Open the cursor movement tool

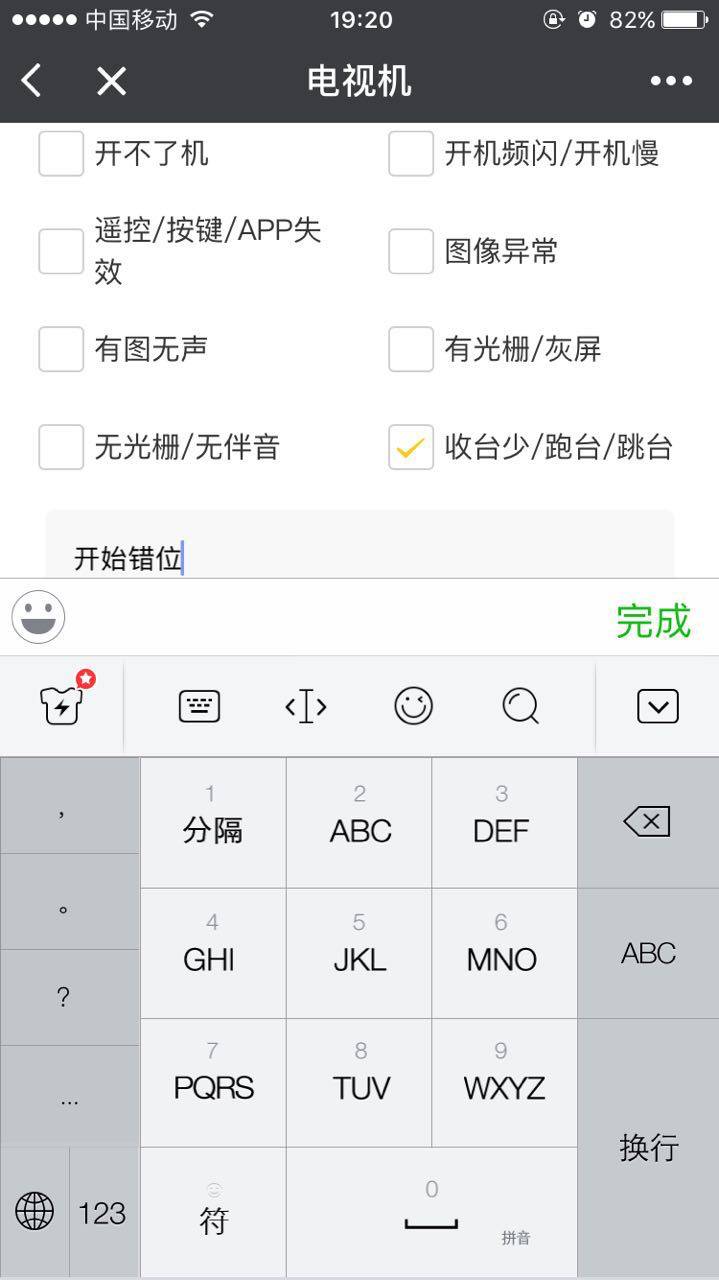point(306,707)
